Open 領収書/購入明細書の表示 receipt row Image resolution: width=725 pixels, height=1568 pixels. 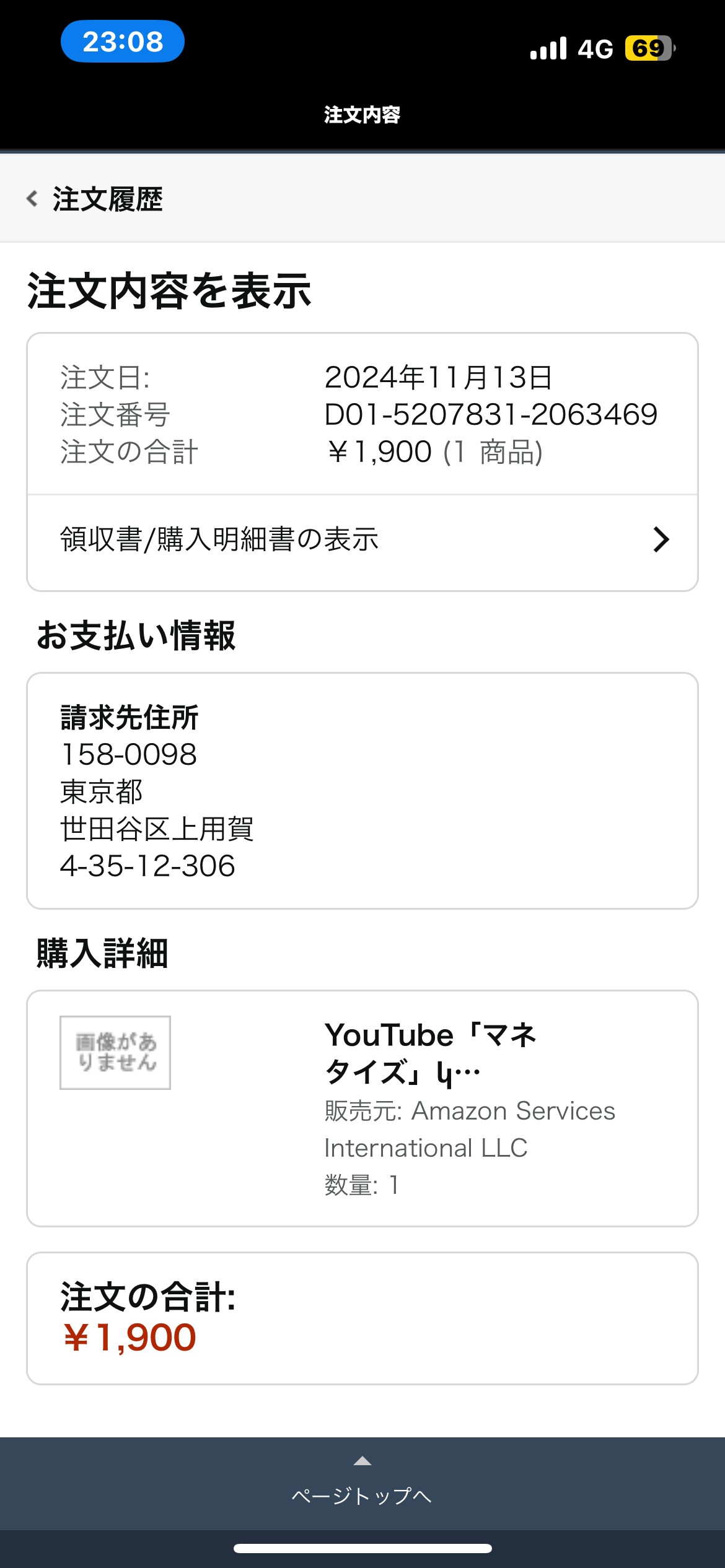362,540
